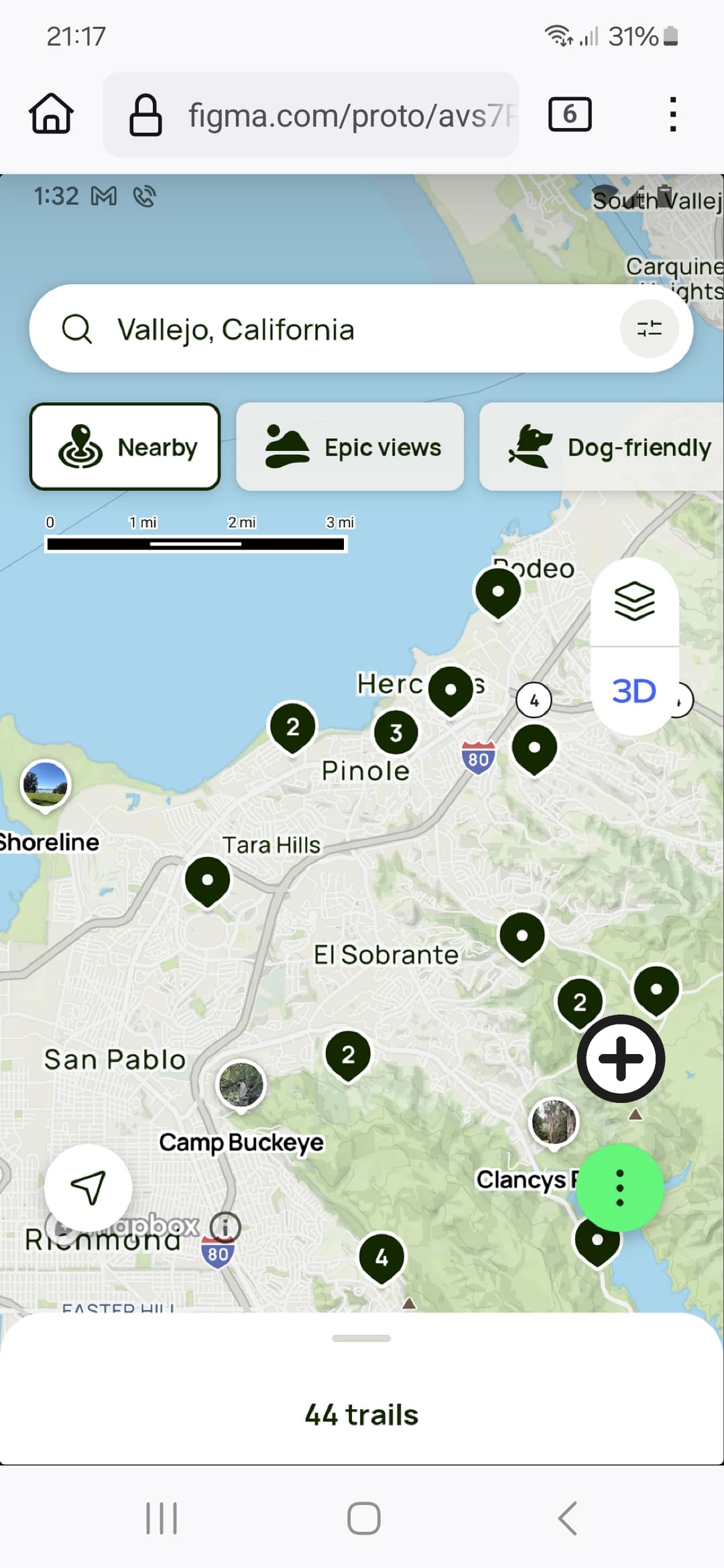Choose the Dog-friendly filter chip
The image size is (724, 1568).
coord(602,446)
